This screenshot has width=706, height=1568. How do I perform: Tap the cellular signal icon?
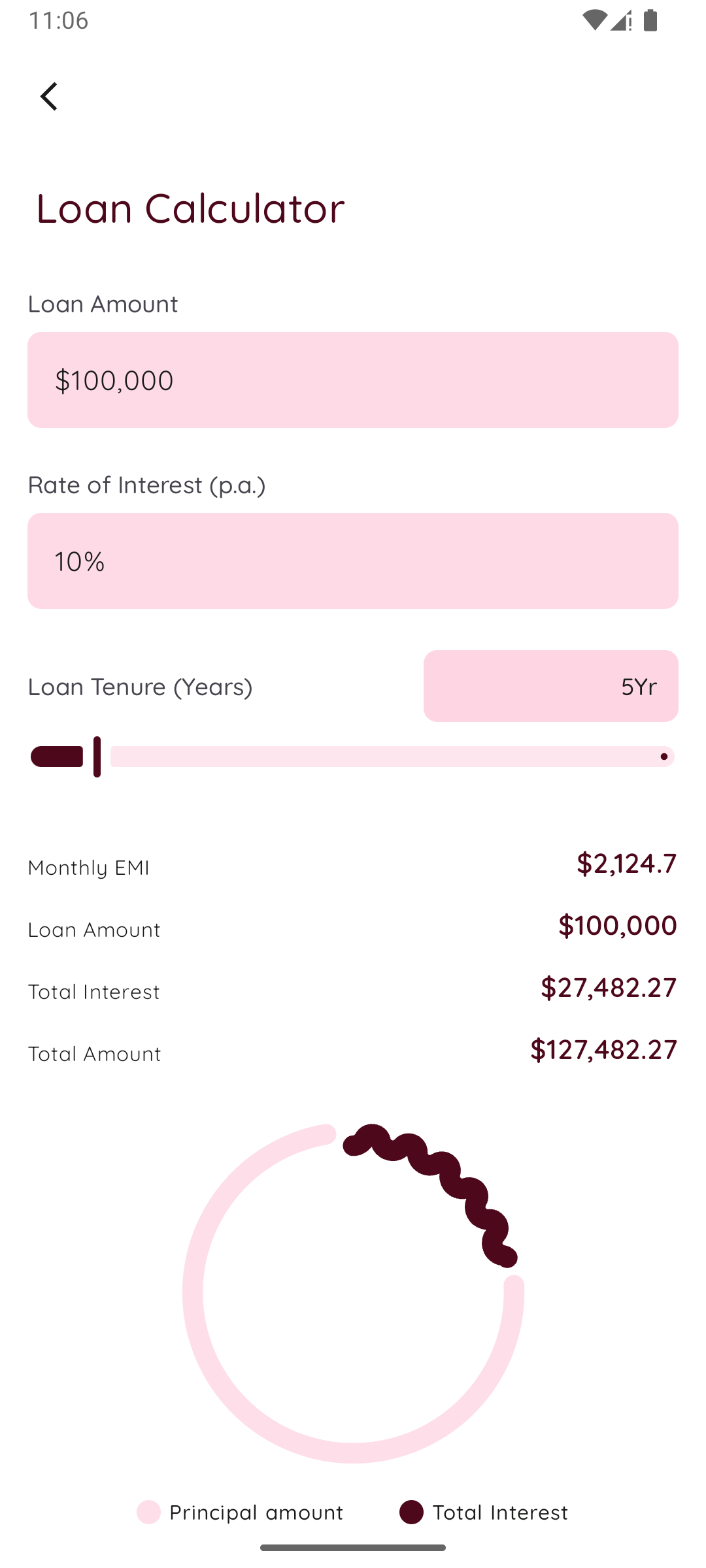[620, 22]
